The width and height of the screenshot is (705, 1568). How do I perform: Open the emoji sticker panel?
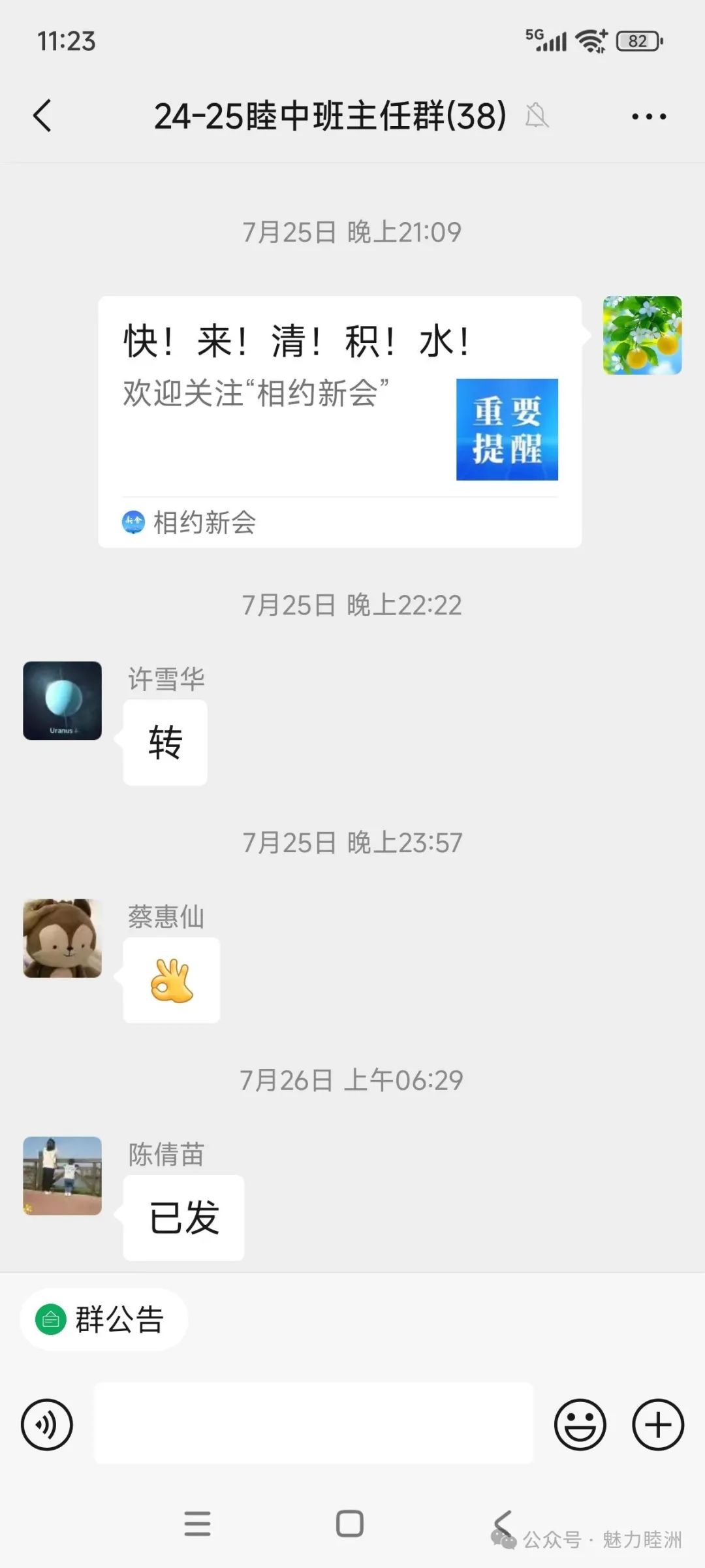580,1424
